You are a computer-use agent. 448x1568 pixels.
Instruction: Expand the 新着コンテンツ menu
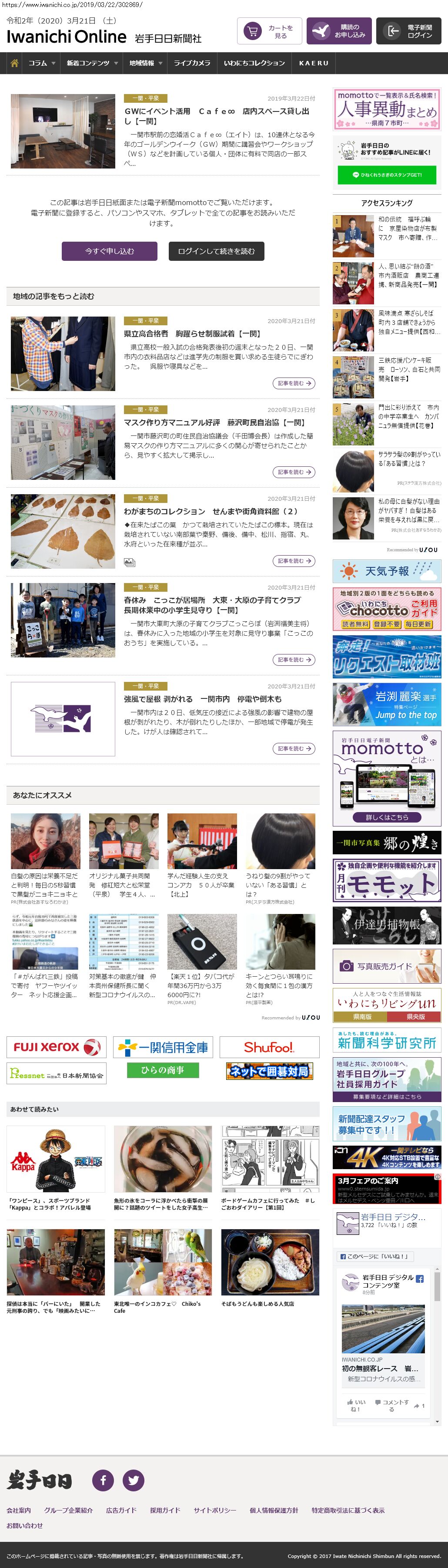point(91,63)
